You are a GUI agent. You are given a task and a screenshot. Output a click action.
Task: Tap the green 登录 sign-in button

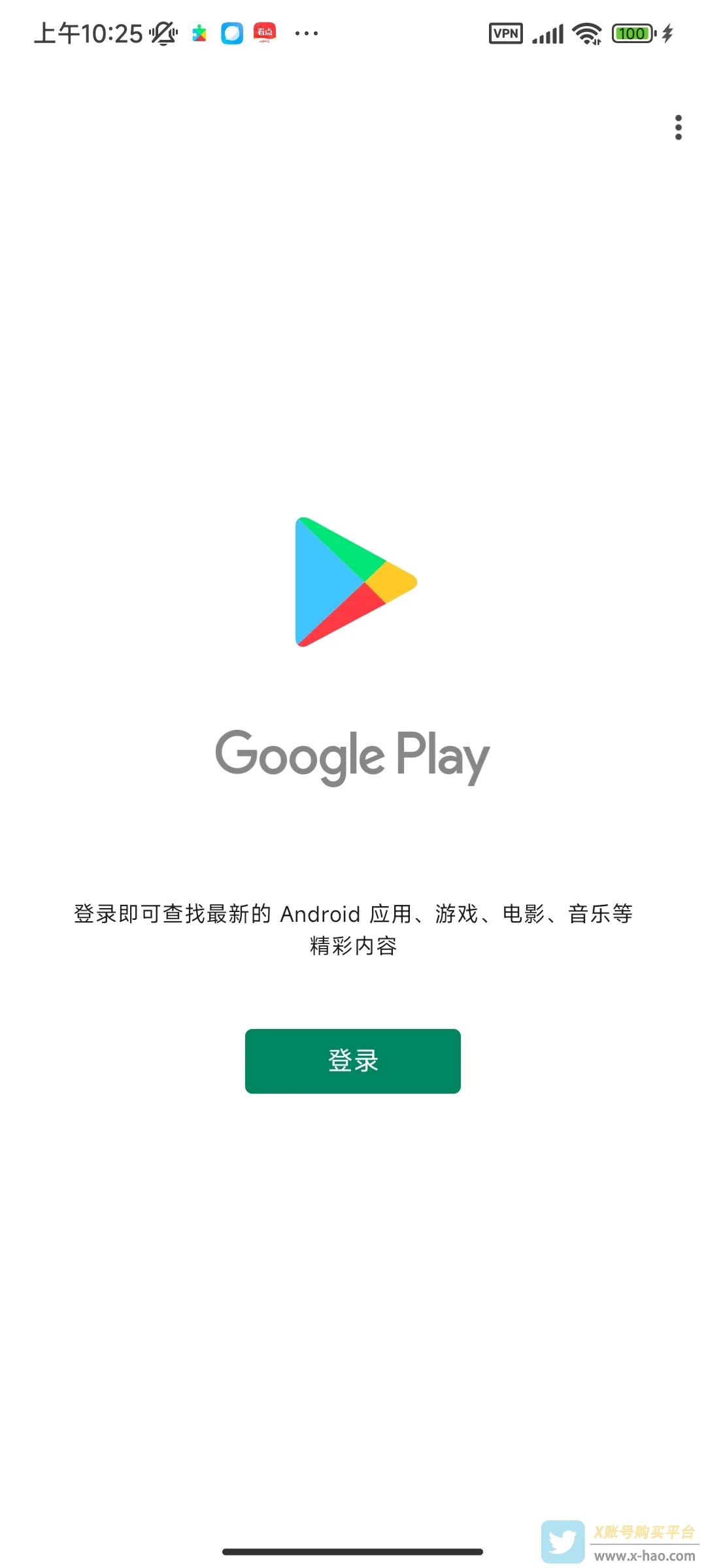353,1061
